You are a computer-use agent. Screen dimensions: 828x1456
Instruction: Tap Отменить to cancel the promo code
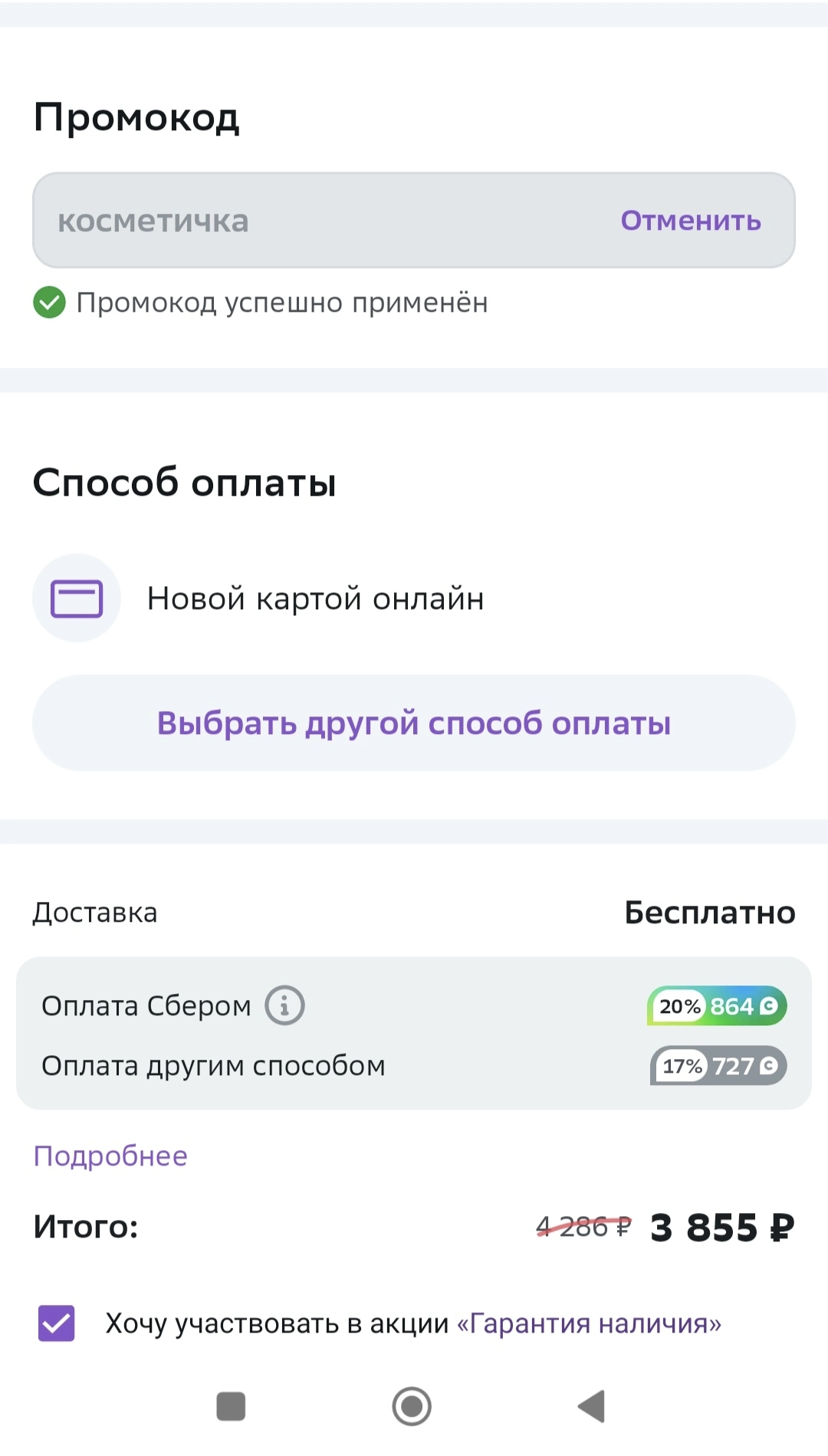click(691, 221)
